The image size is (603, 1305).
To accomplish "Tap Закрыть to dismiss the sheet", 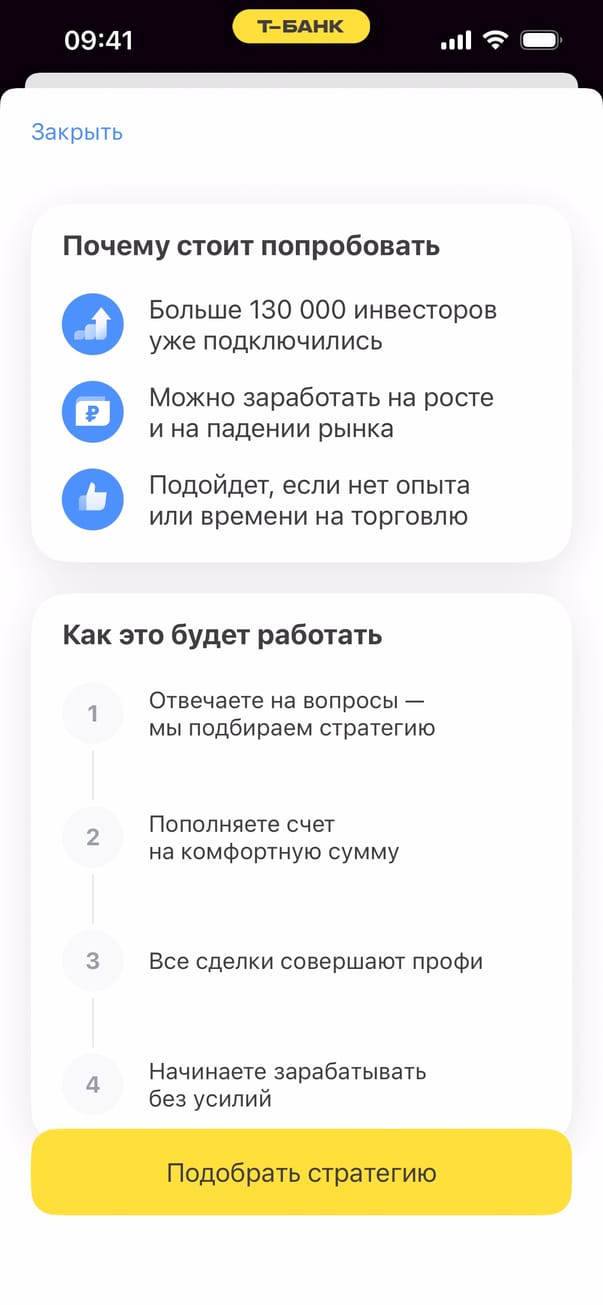I will [77, 132].
